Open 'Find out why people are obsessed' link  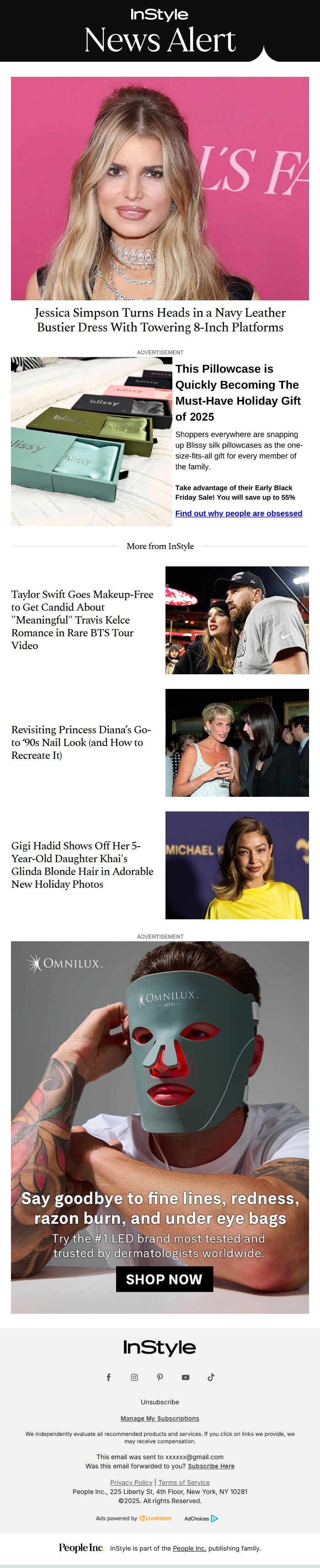point(239,513)
